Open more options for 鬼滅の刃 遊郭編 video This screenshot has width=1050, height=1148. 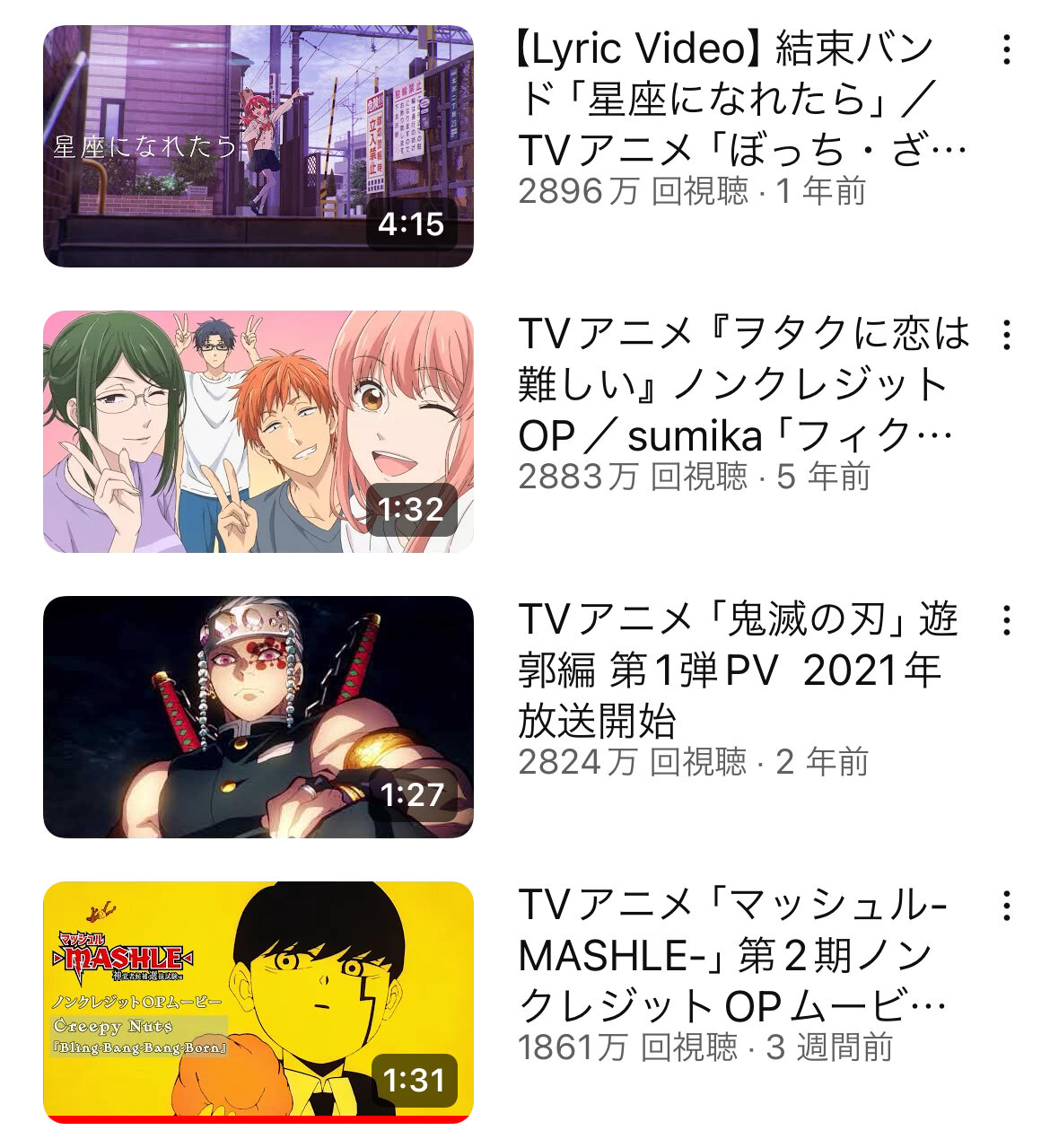pos(1007,620)
